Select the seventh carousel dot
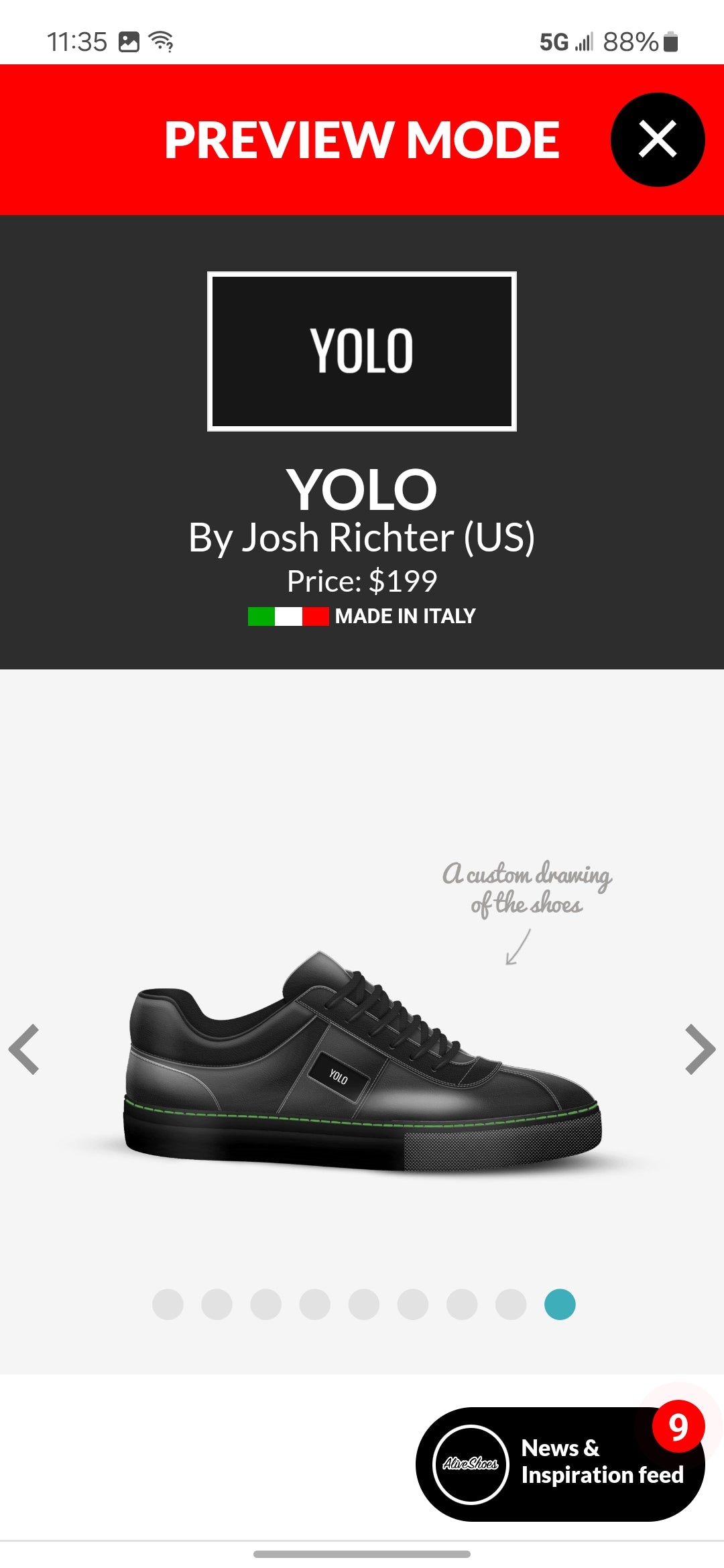Viewport: 724px width, 1568px height. tap(462, 1304)
